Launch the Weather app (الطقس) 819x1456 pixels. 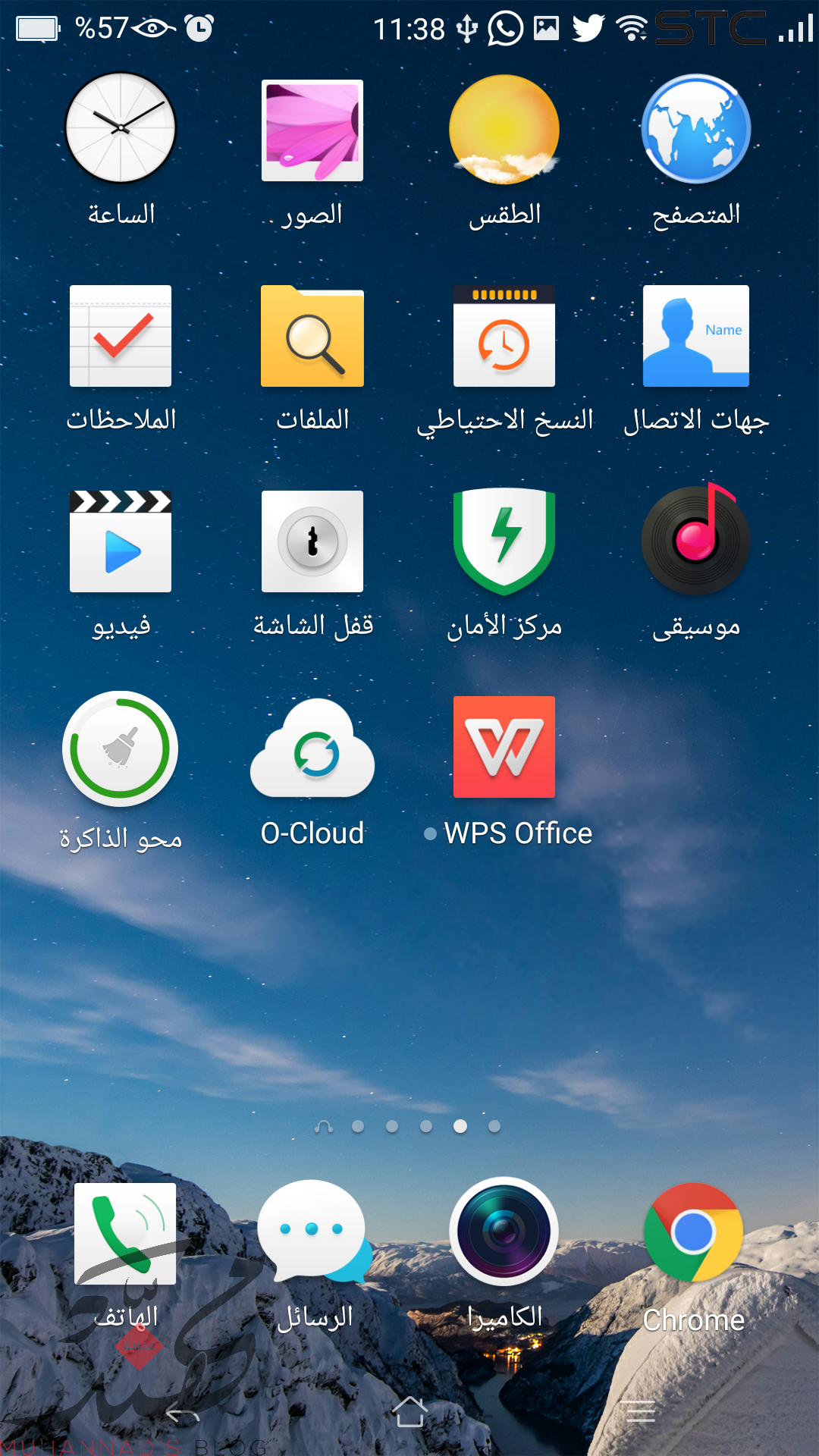coord(504,129)
